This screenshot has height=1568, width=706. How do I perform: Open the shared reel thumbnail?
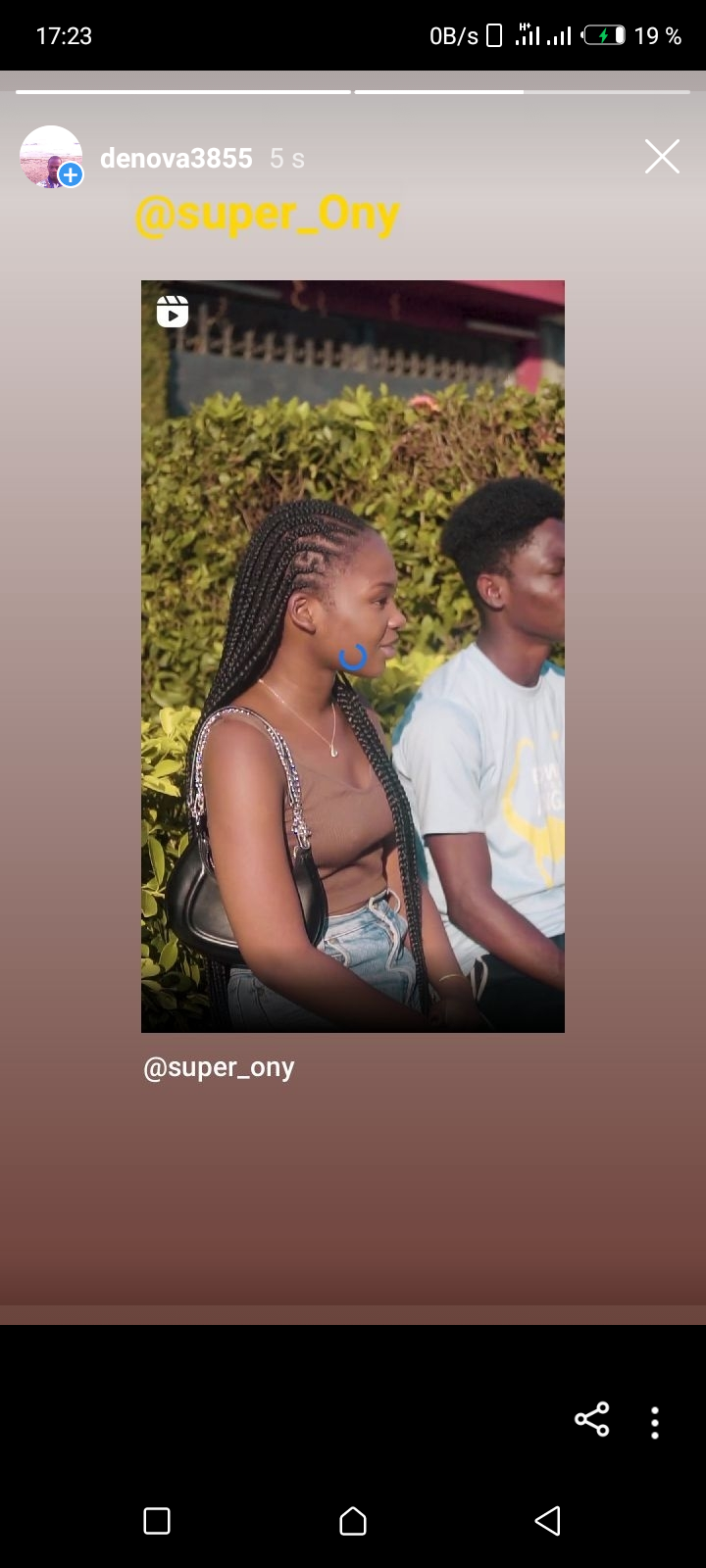[353, 657]
